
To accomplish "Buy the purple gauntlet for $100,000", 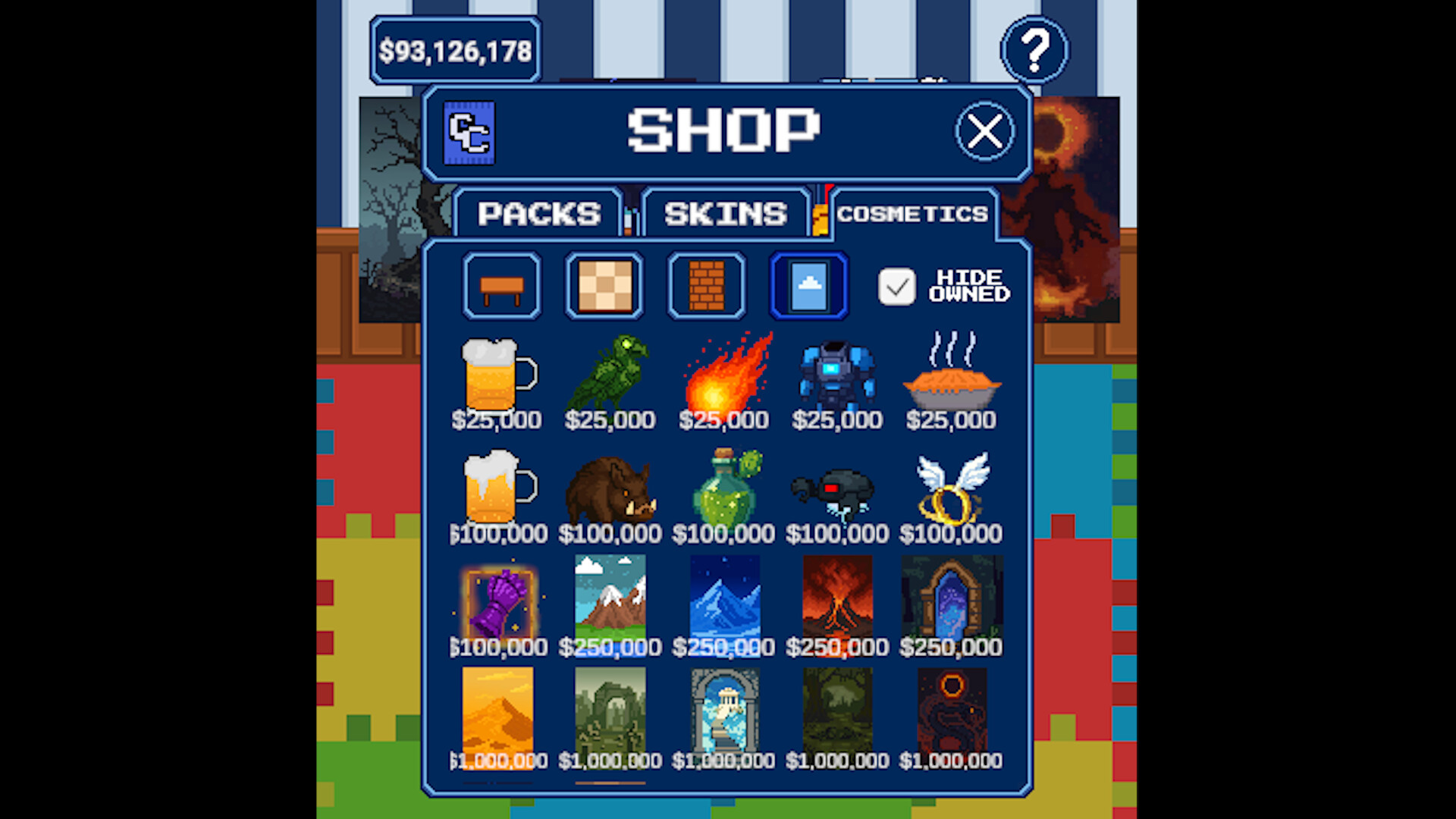I will click(x=498, y=603).
